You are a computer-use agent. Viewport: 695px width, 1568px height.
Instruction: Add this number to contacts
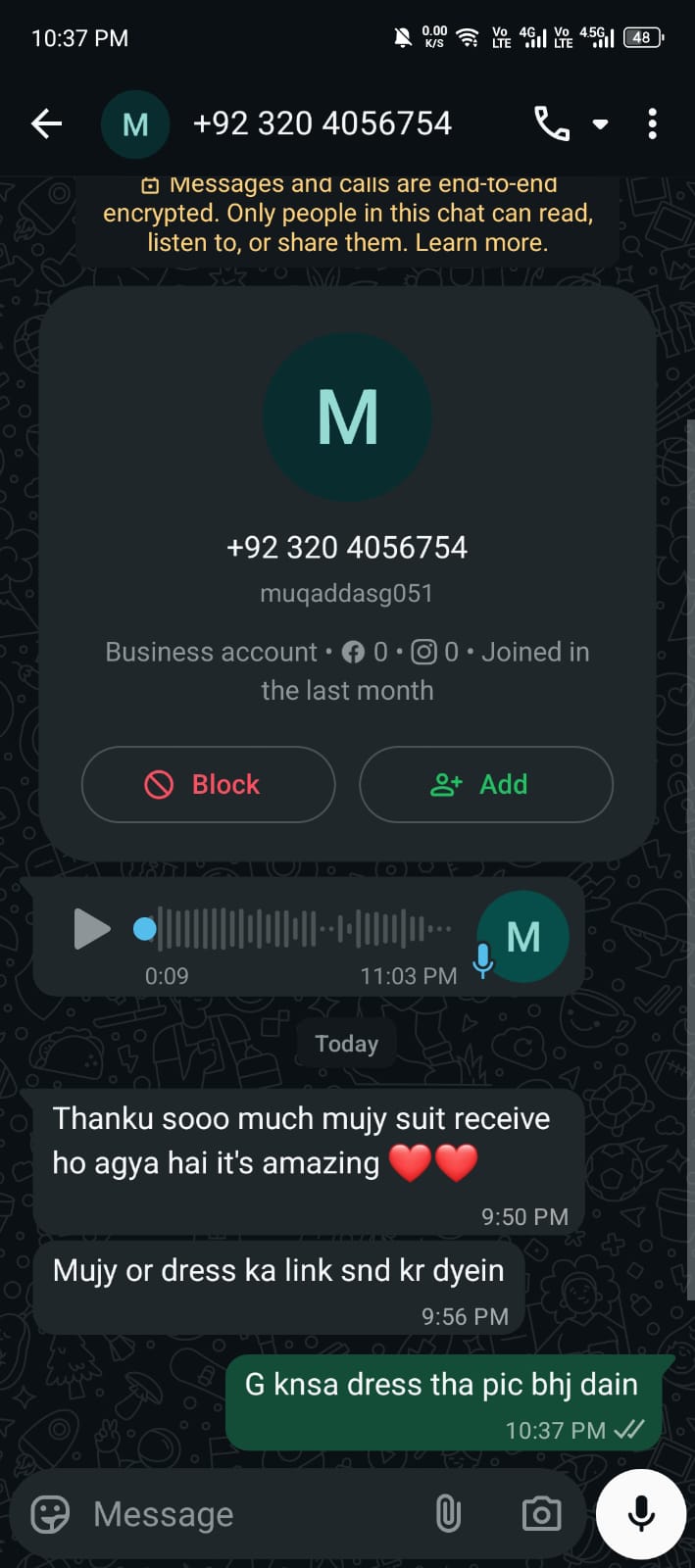[485, 784]
